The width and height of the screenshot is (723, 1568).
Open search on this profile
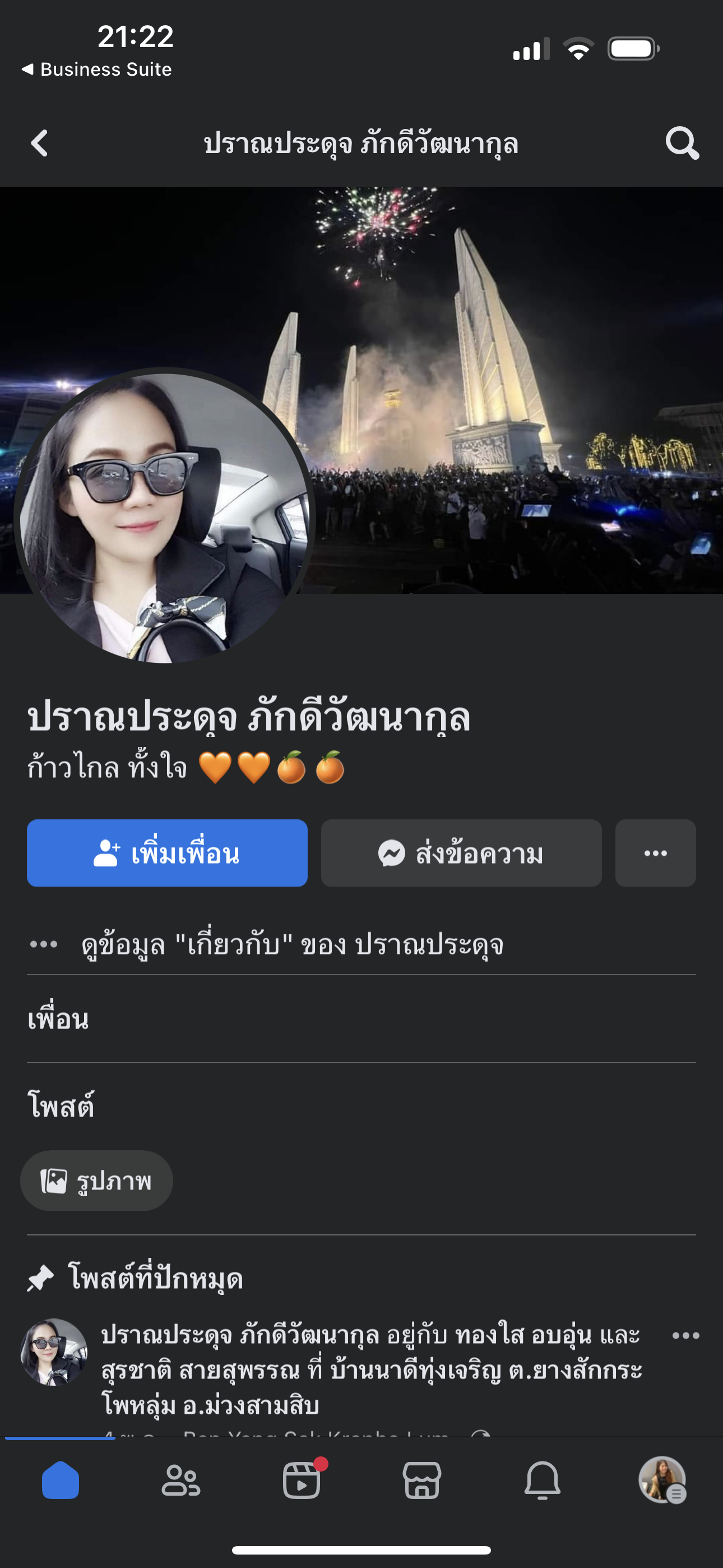tap(682, 144)
